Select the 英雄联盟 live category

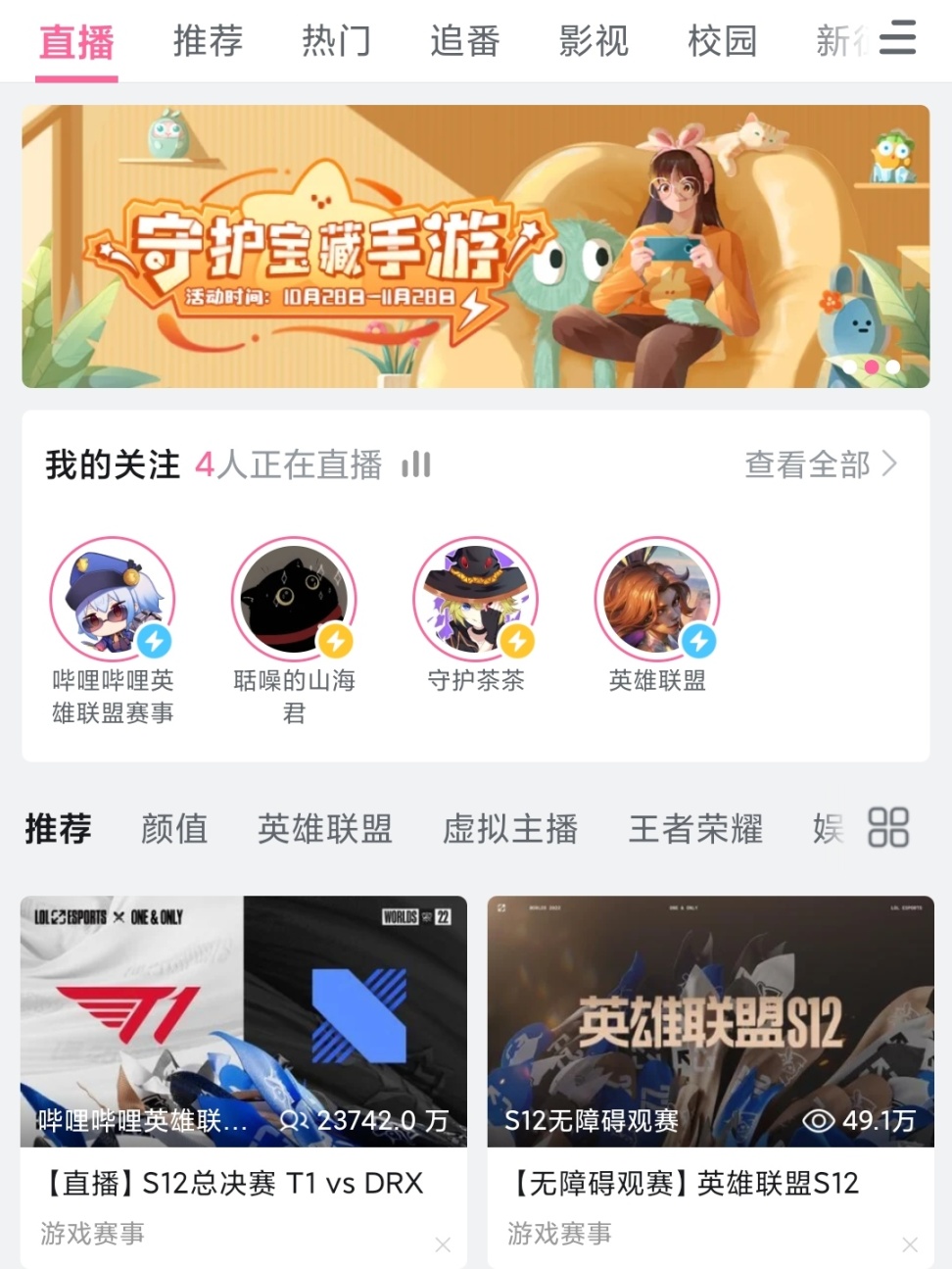(x=325, y=829)
